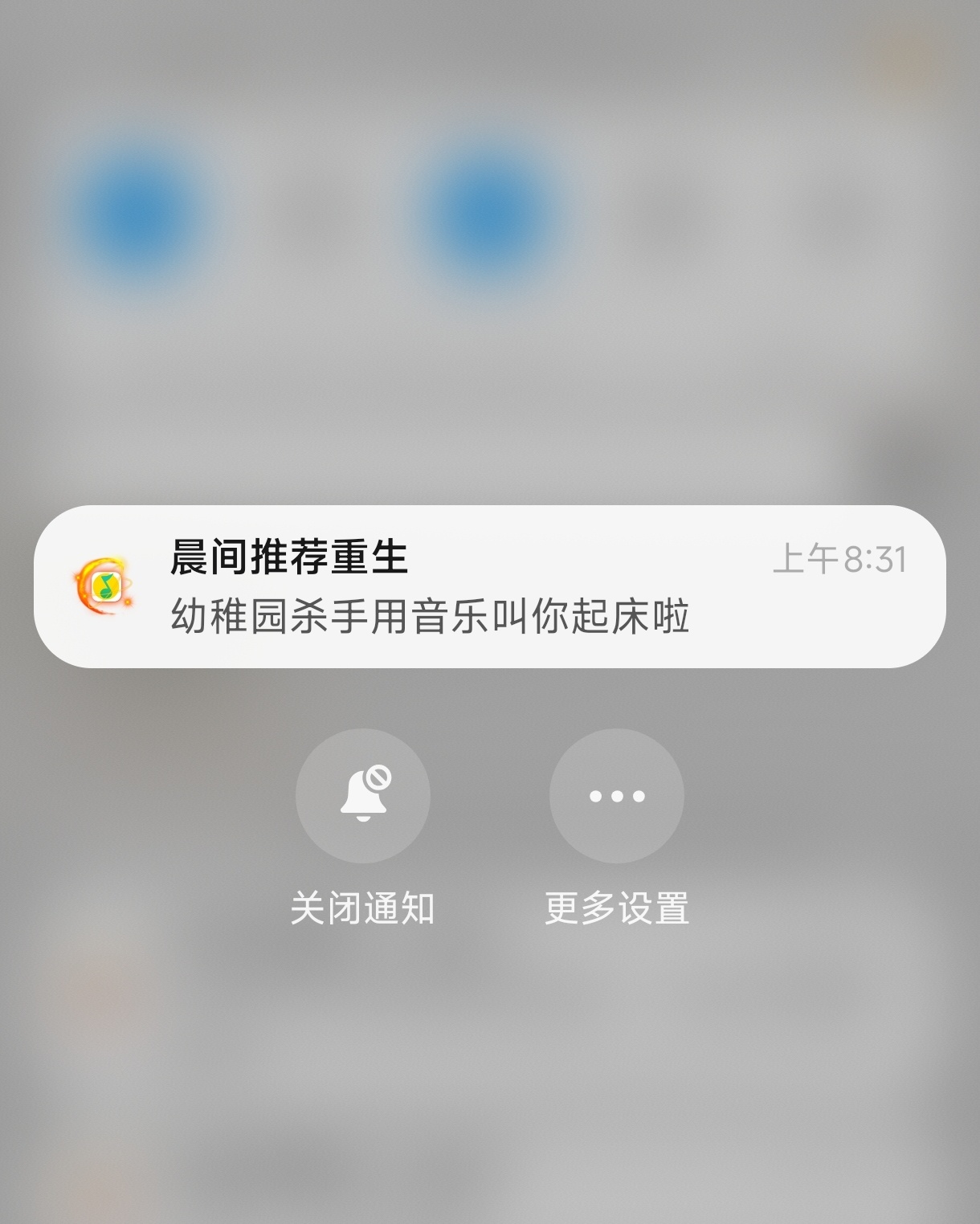Tap the circular button surrounding the ellipsis dots
980x1224 pixels.
(617, 795)
